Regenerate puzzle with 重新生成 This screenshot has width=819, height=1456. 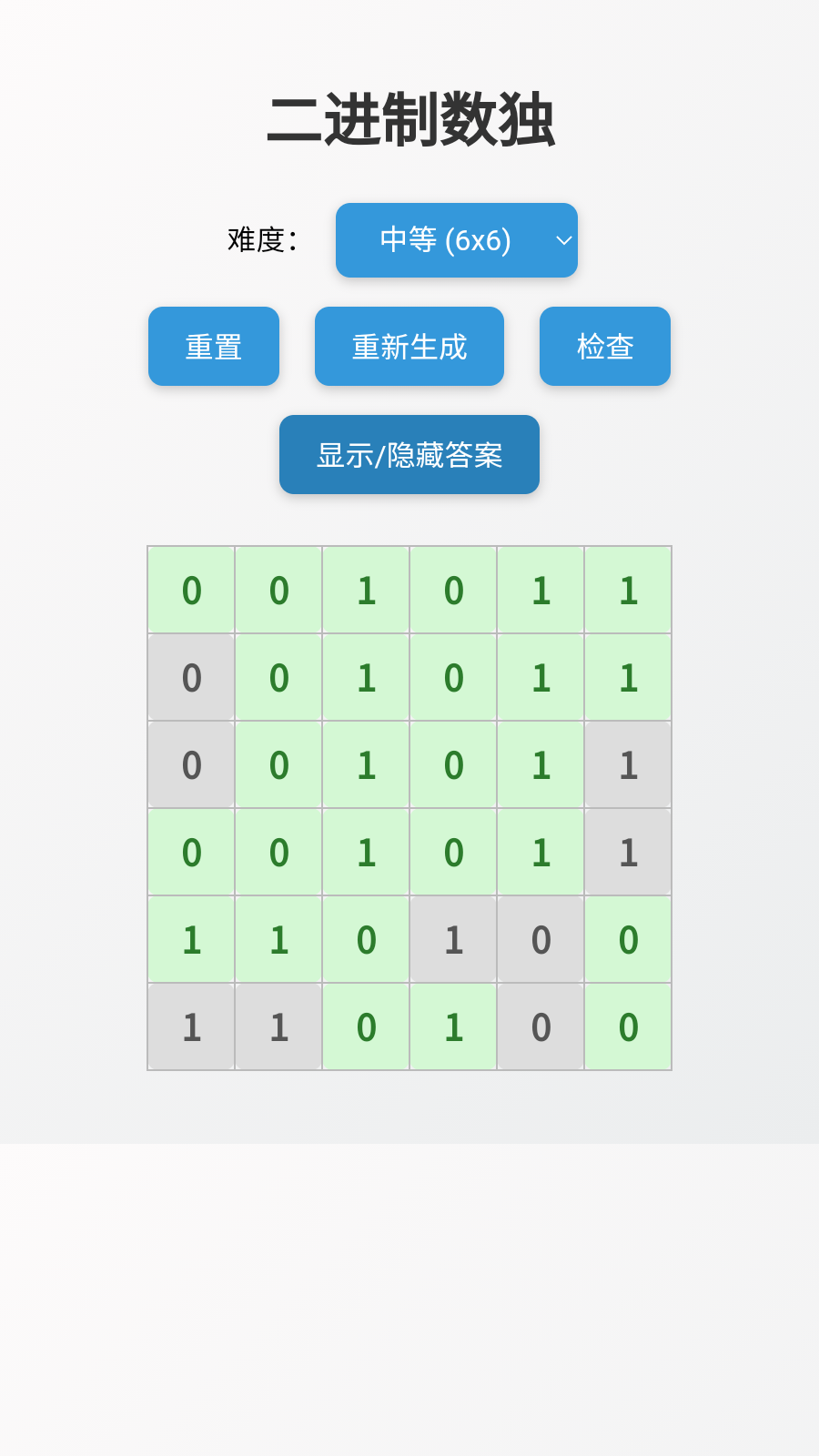point(409,347)
